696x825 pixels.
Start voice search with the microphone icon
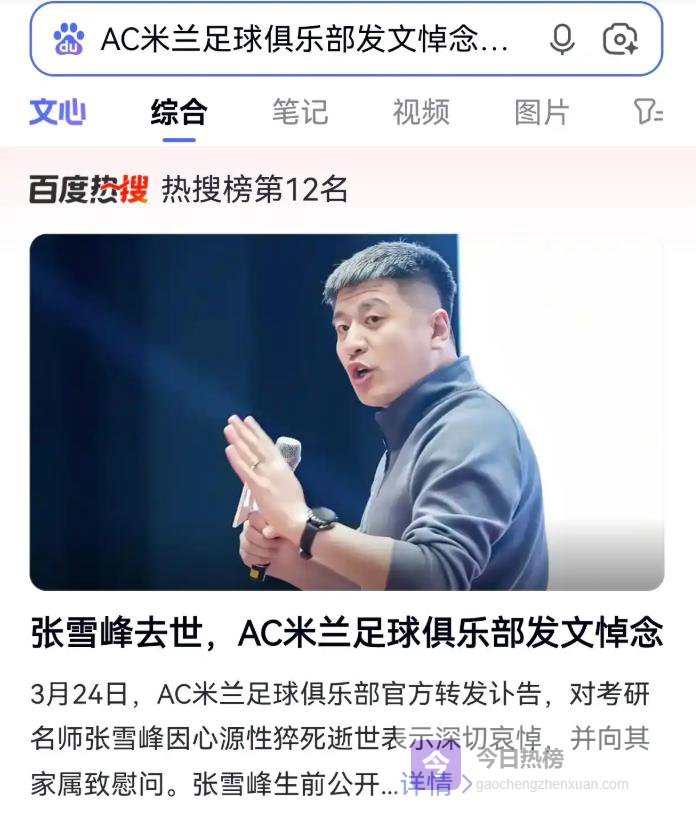(562, 40)
